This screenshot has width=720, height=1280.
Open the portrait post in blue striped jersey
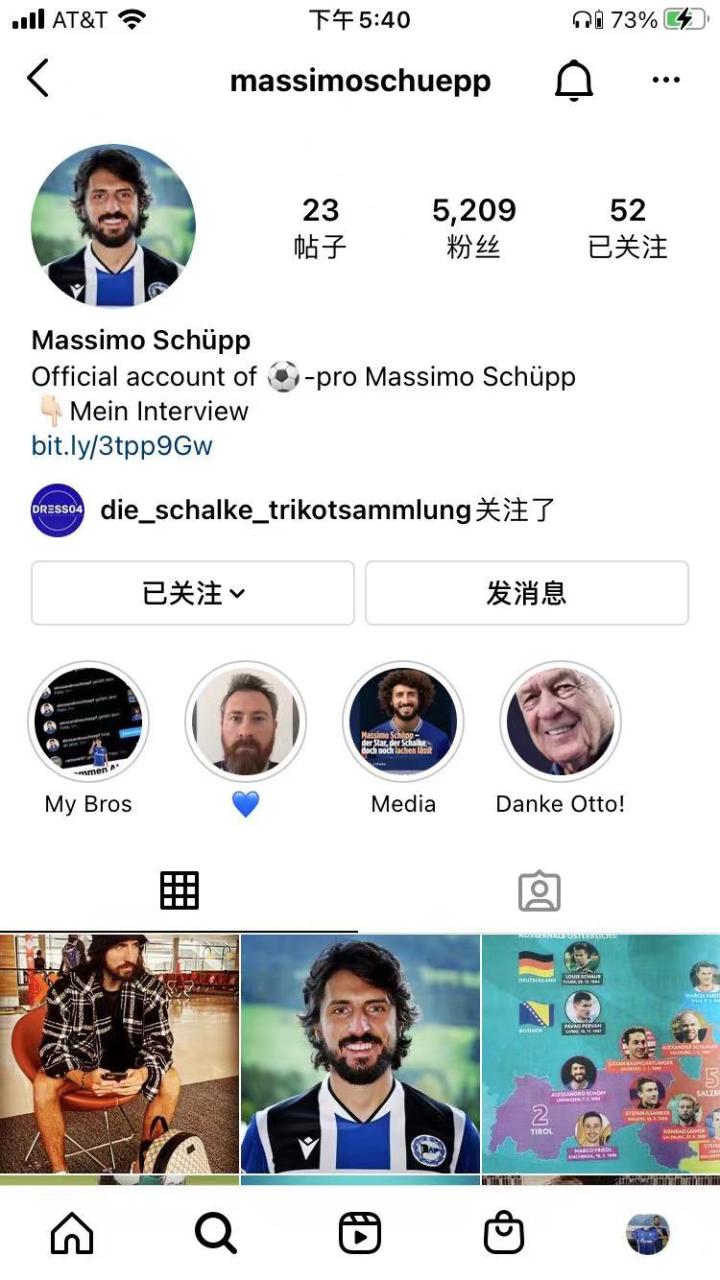(x=360, y=1053)
